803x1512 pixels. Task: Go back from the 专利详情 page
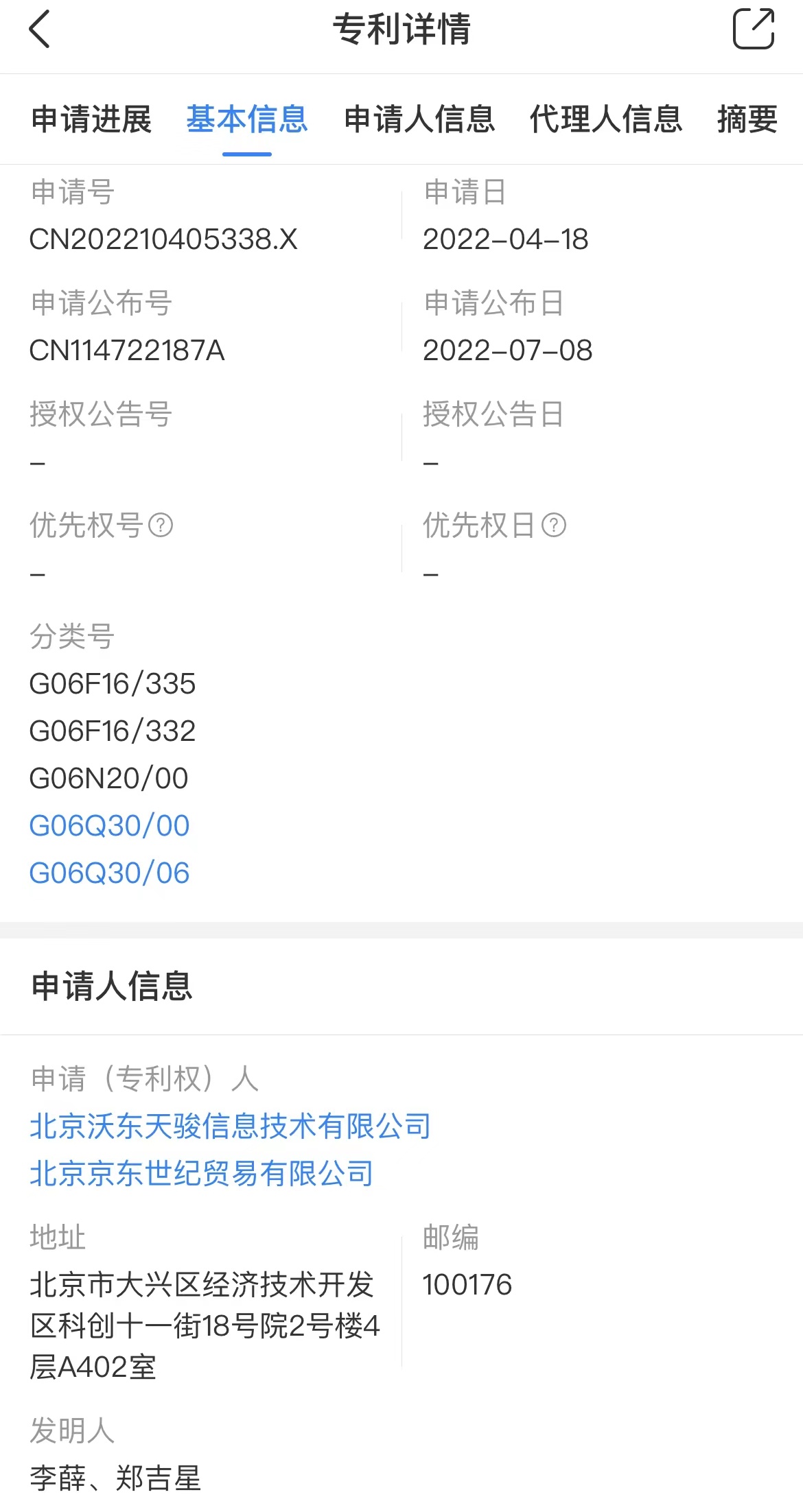coord(40,29)
